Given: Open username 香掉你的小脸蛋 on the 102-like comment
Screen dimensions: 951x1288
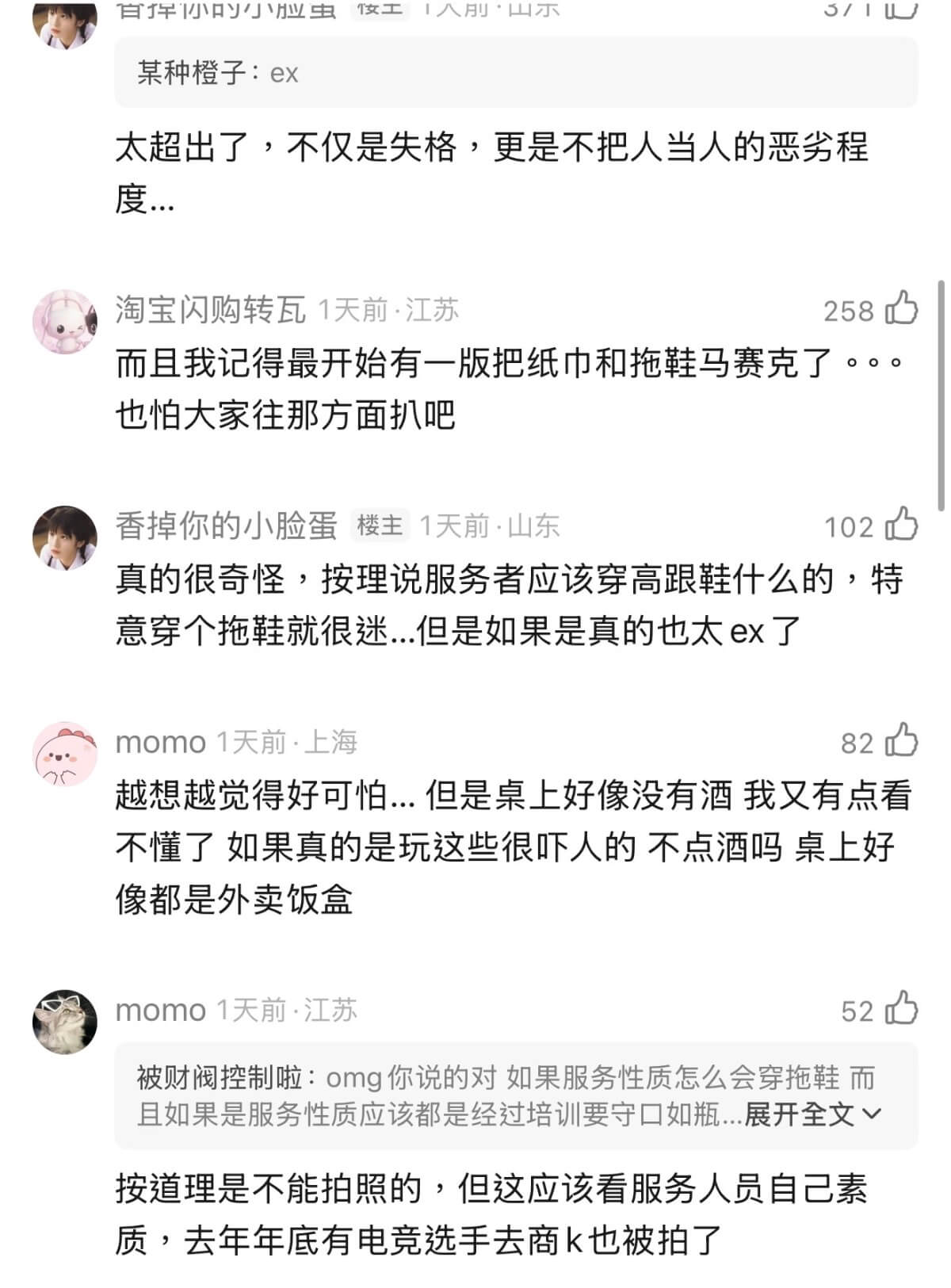Looking at the screenshot, I should 226,526.
